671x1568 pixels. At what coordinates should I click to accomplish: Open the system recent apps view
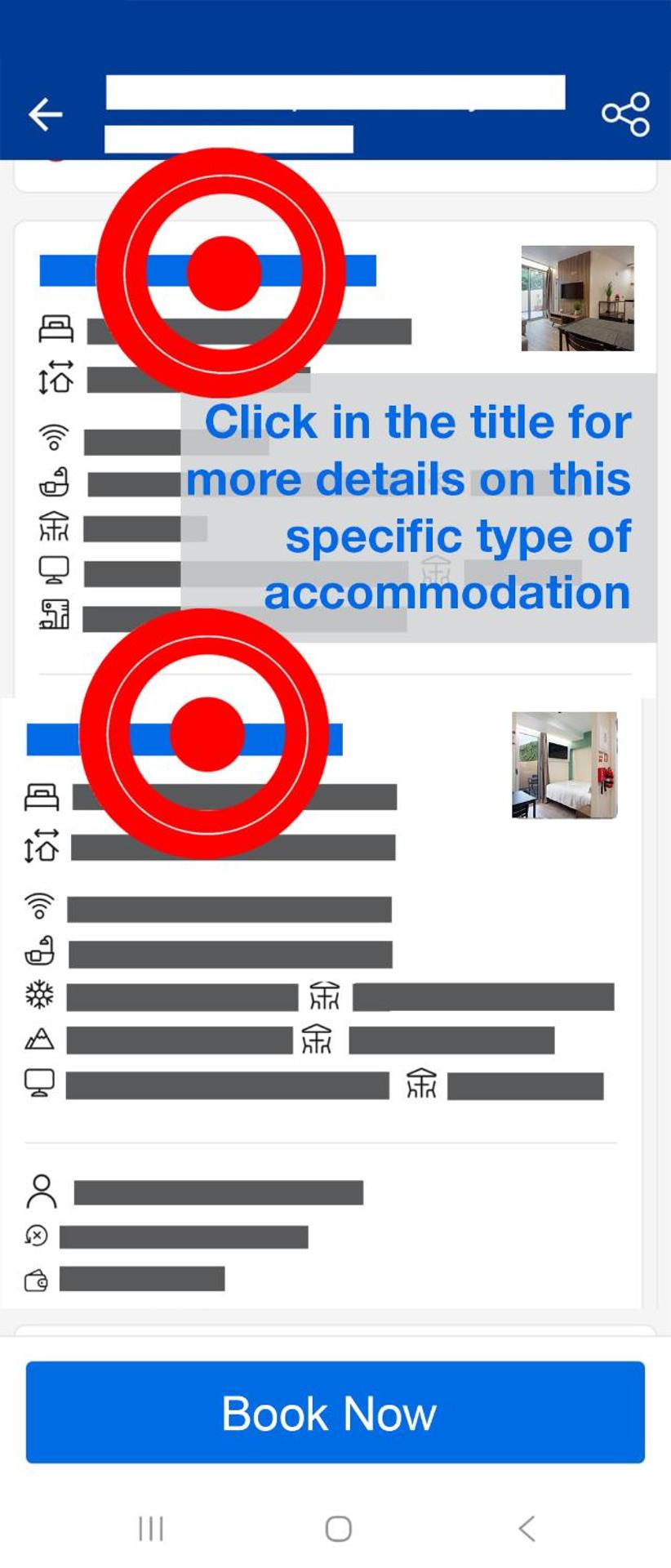click(x=151, y=1528)
